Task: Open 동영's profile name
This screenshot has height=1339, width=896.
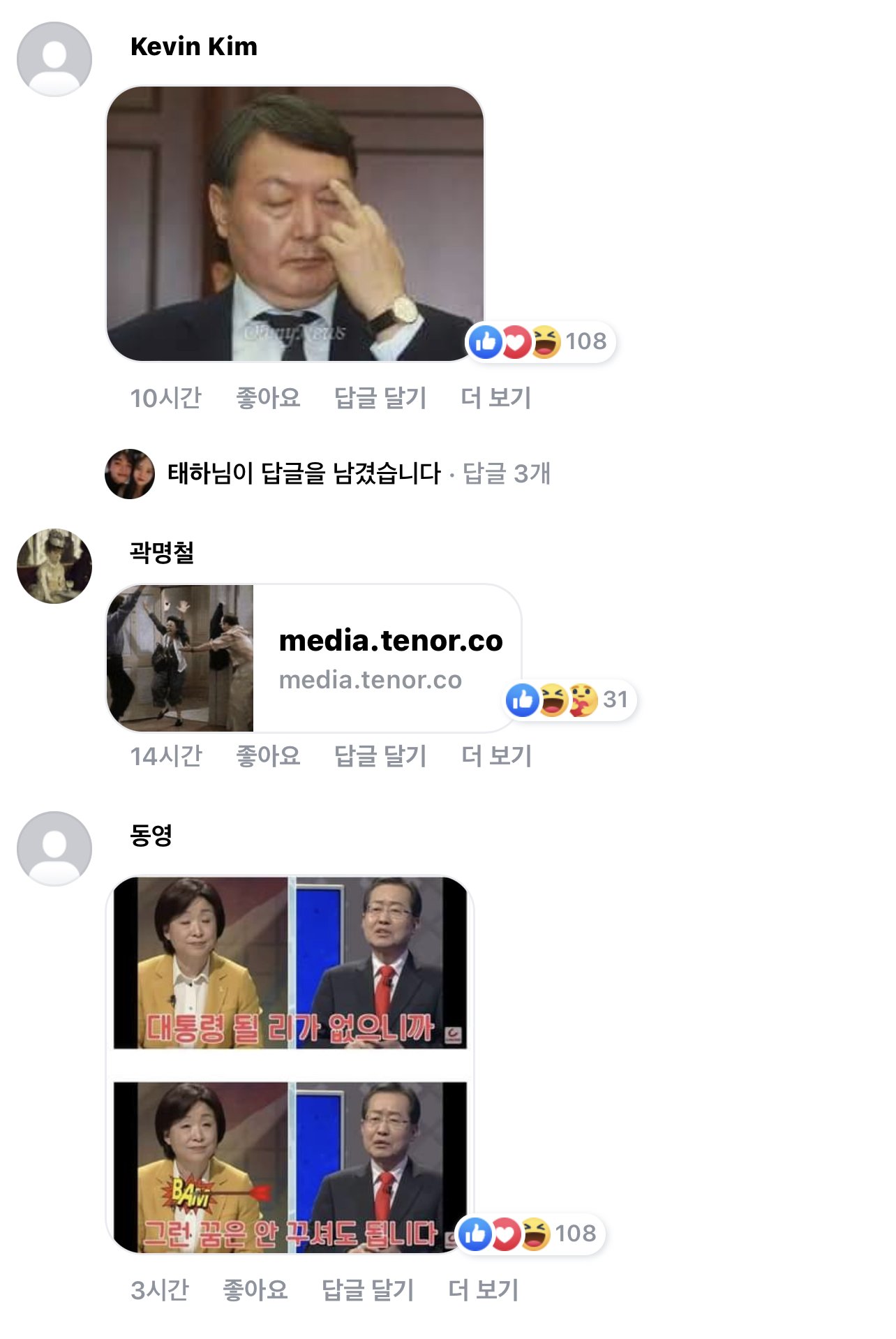Action: pyautogui.click(x=151, y=835)
